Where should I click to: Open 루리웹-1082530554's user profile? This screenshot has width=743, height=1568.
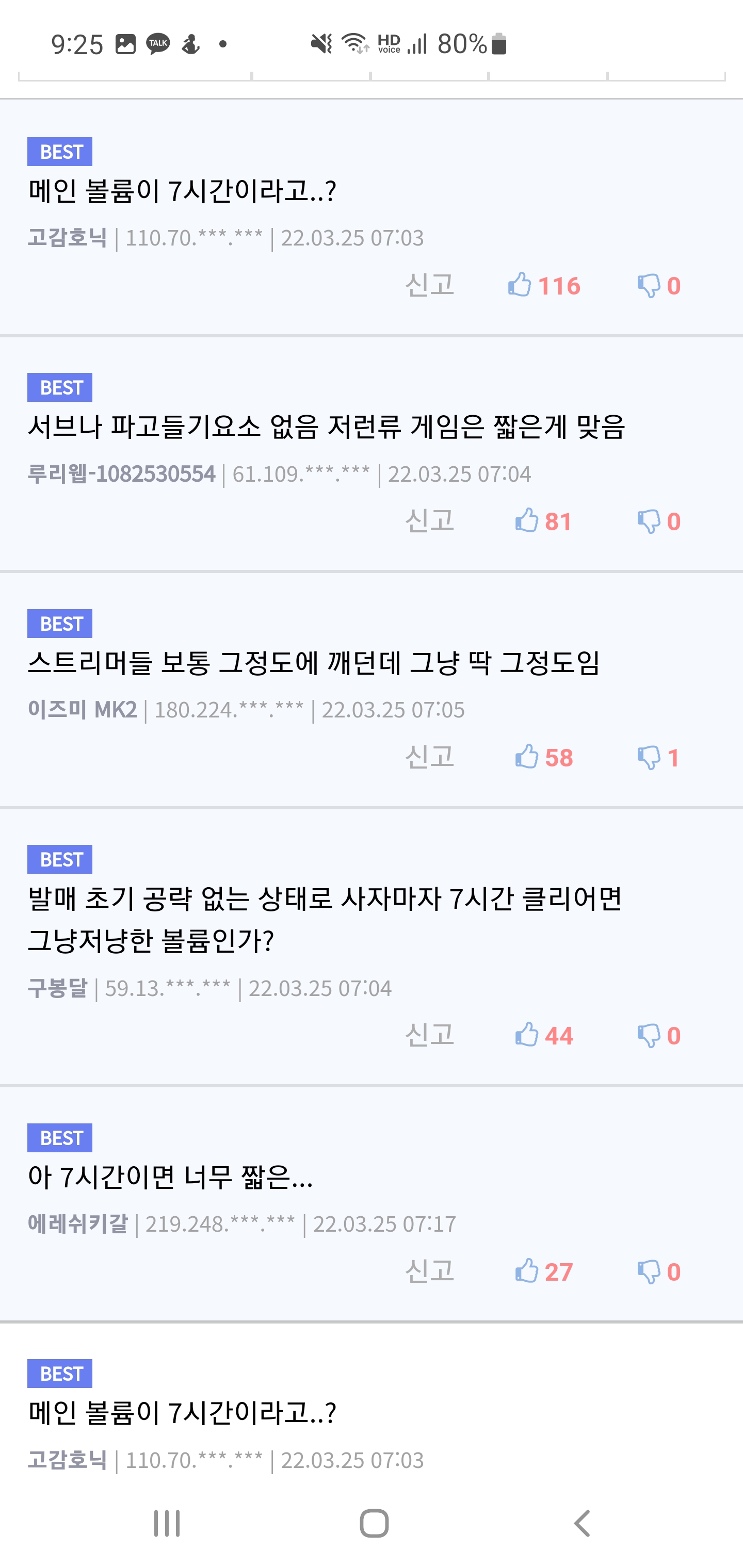pos(121,474)
